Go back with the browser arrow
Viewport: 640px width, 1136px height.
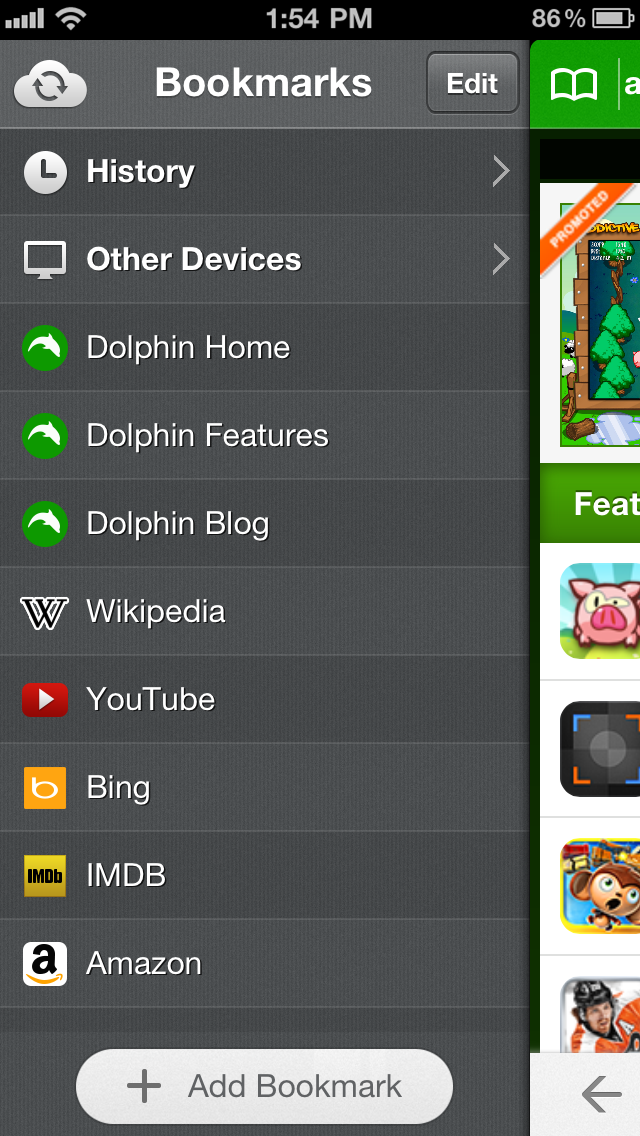[x=601, y=1095]
